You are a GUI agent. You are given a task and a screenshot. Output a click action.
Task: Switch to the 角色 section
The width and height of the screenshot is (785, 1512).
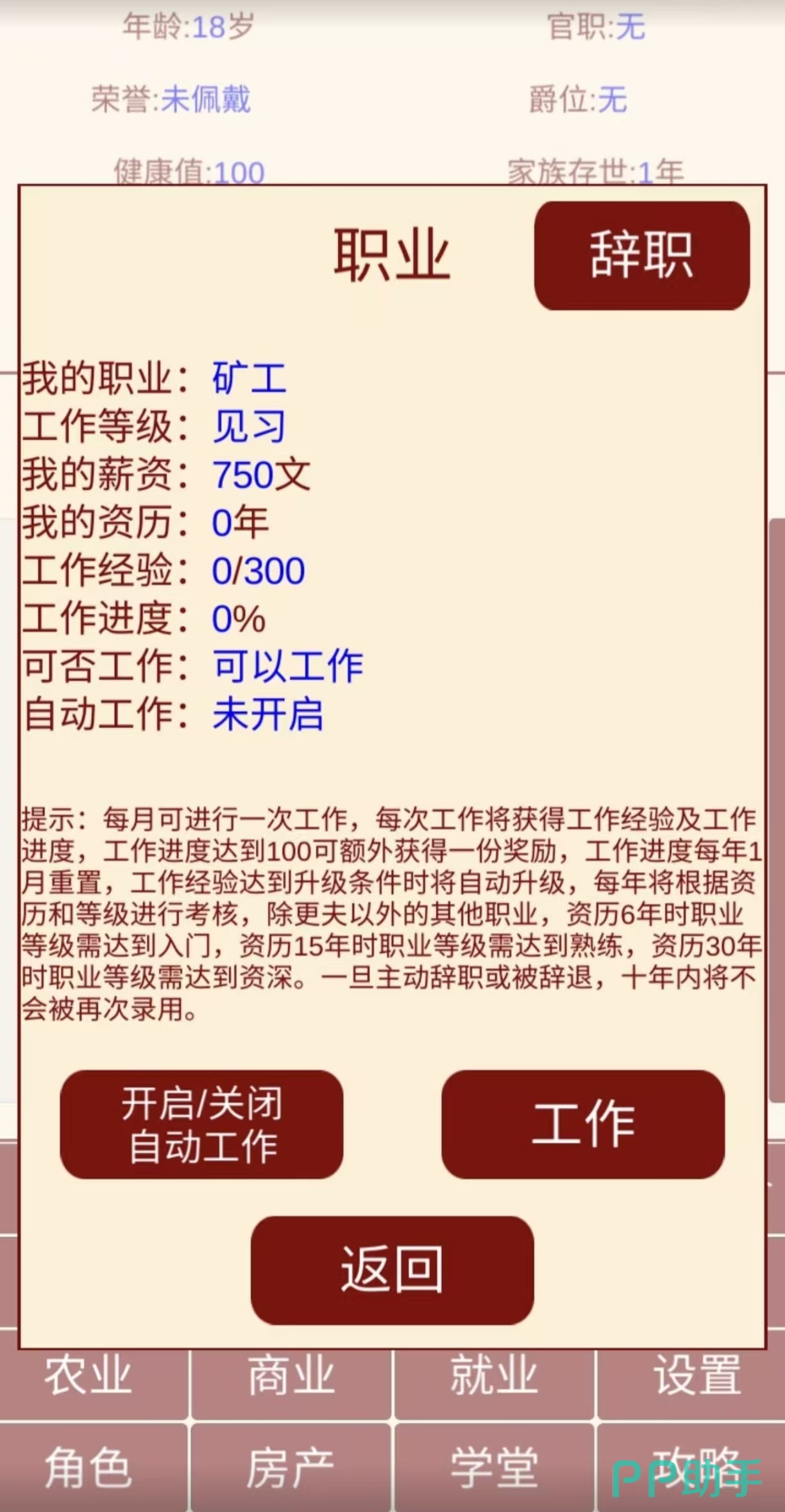click(94, 1468)
